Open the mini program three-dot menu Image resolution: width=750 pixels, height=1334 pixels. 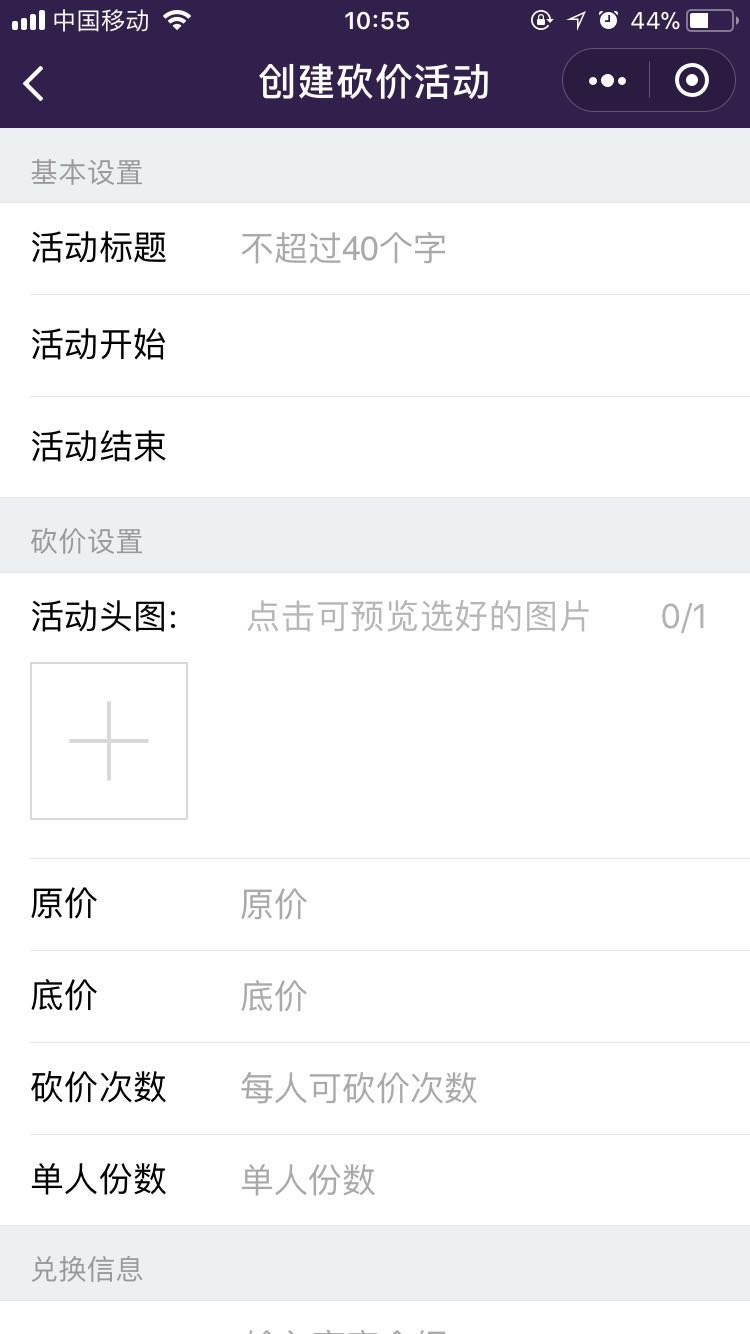[607, 81]
